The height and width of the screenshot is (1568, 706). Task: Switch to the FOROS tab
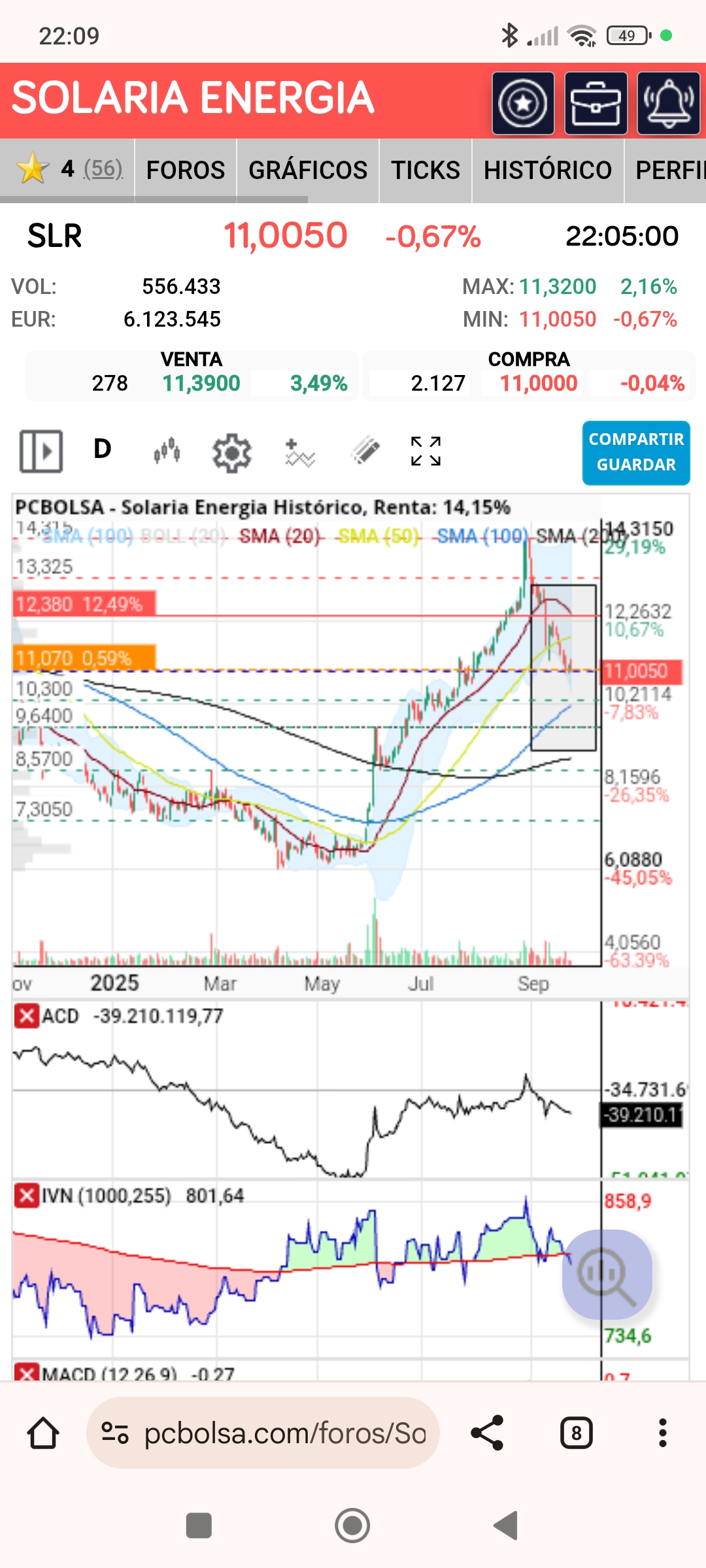click(x=186, y=171)
